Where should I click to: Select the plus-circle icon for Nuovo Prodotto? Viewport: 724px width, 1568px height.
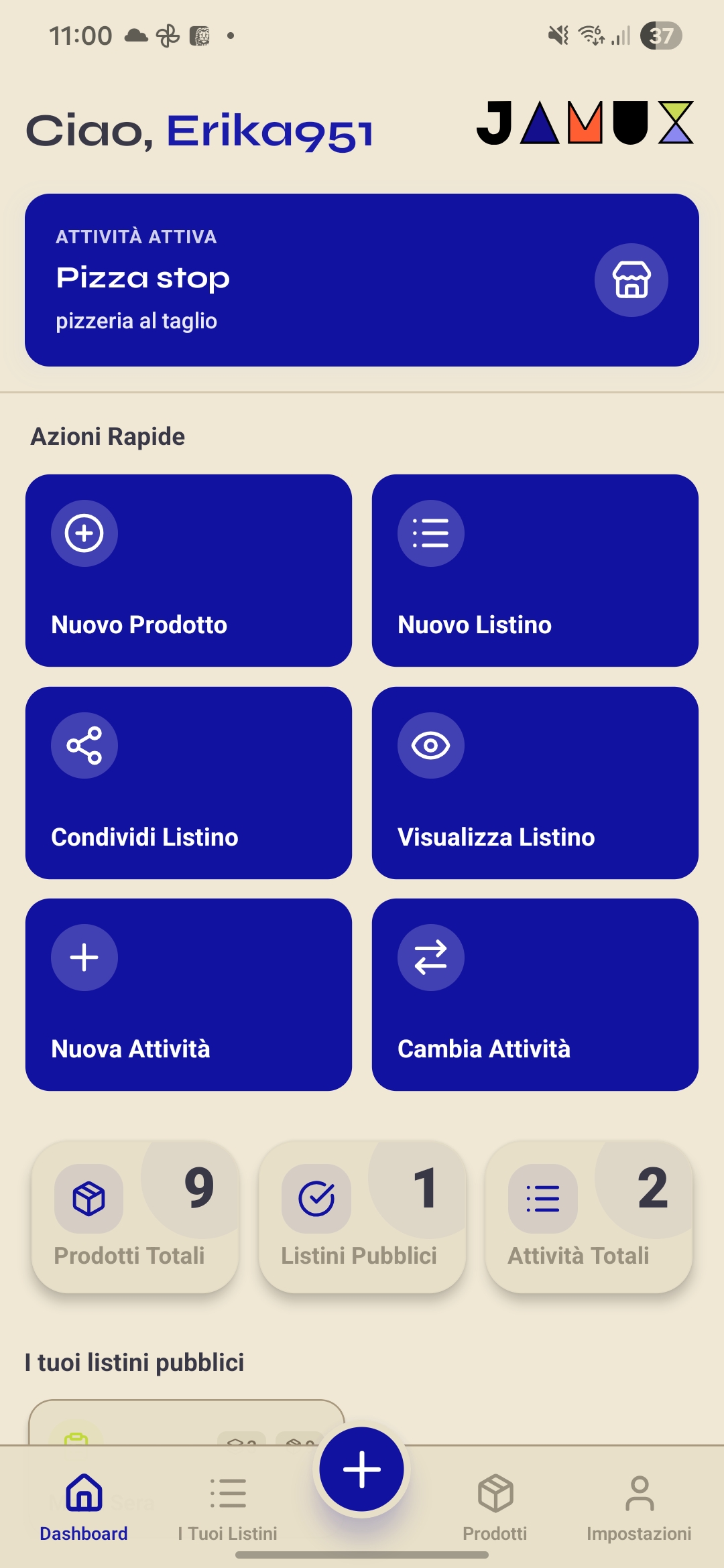[84, 533]
